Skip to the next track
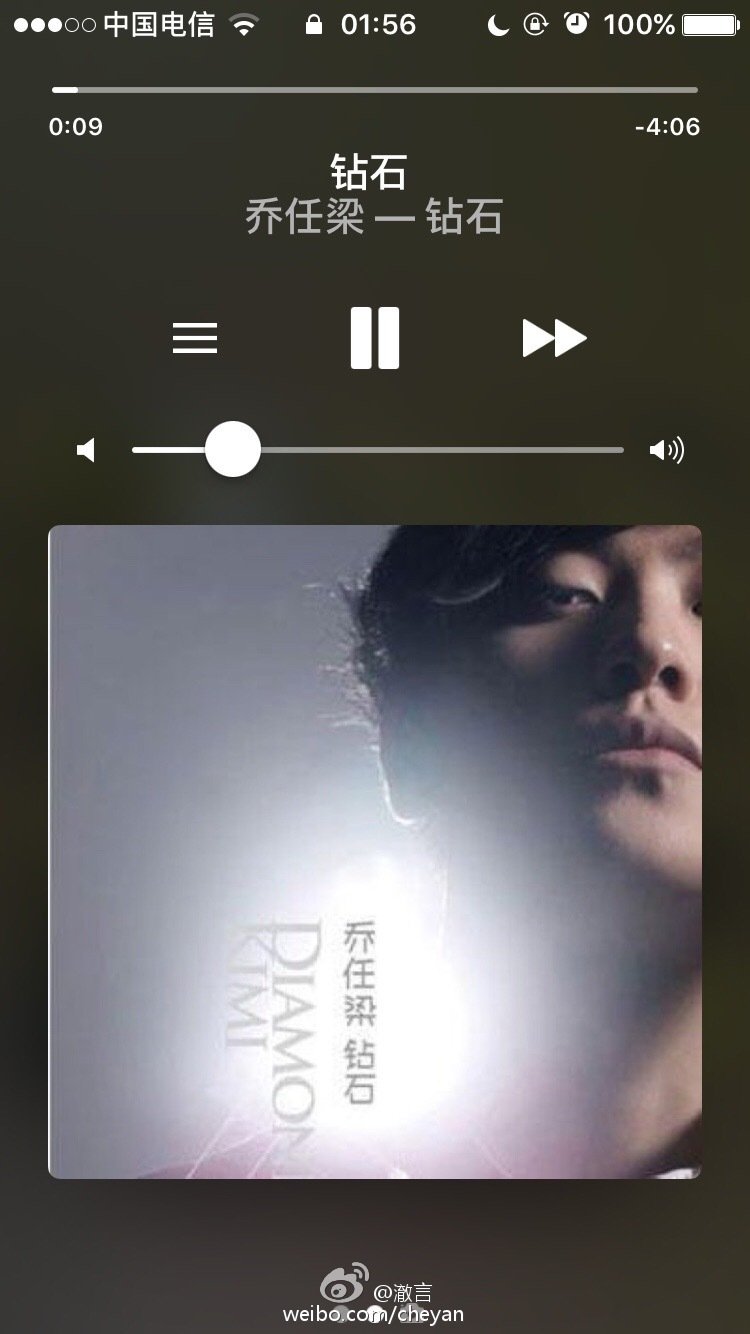Screen dimensions: 750x1334 (553, 338)
